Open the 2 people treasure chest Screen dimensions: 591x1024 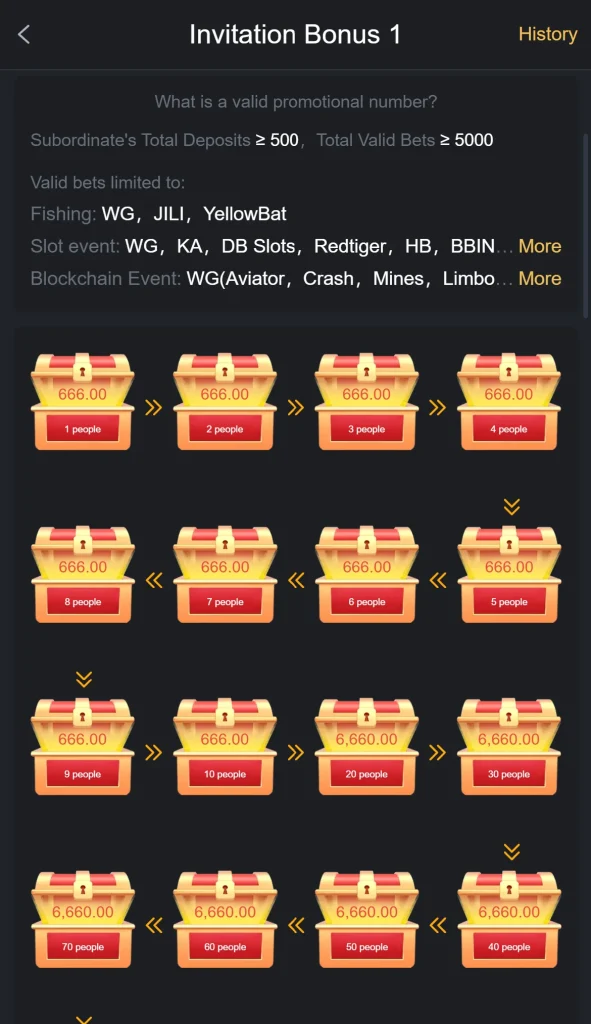225,401
